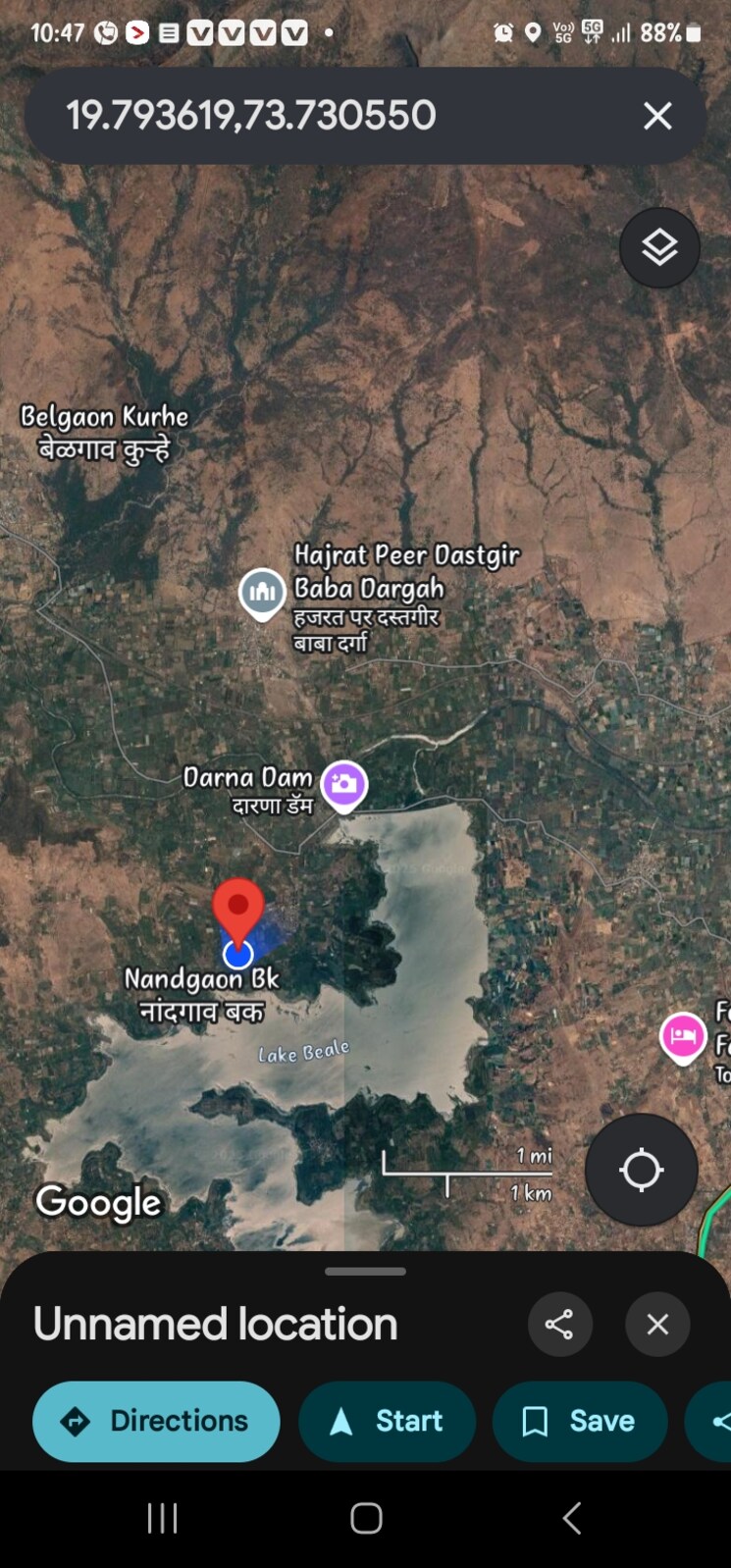Open the coordinates in the search bar
This screenshot has width=731, height=1568.
tap(250, 115)
